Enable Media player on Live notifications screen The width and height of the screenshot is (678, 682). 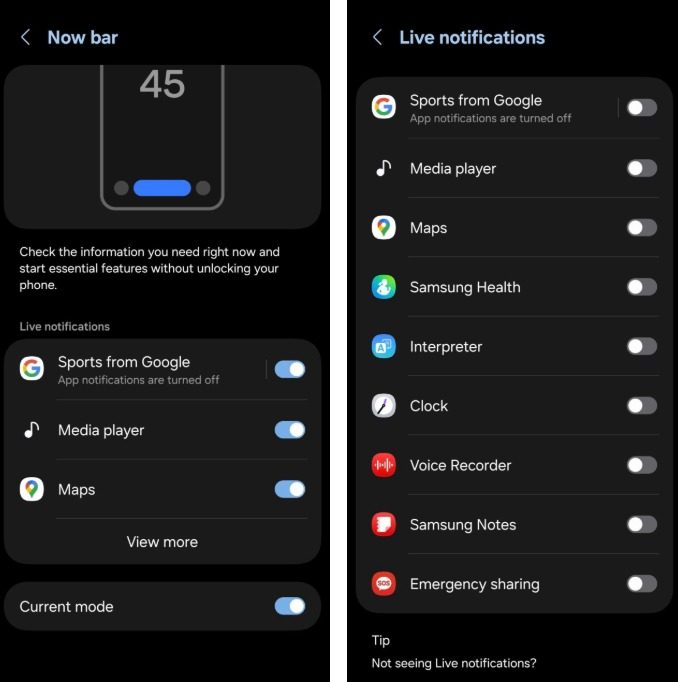[641, 168]
